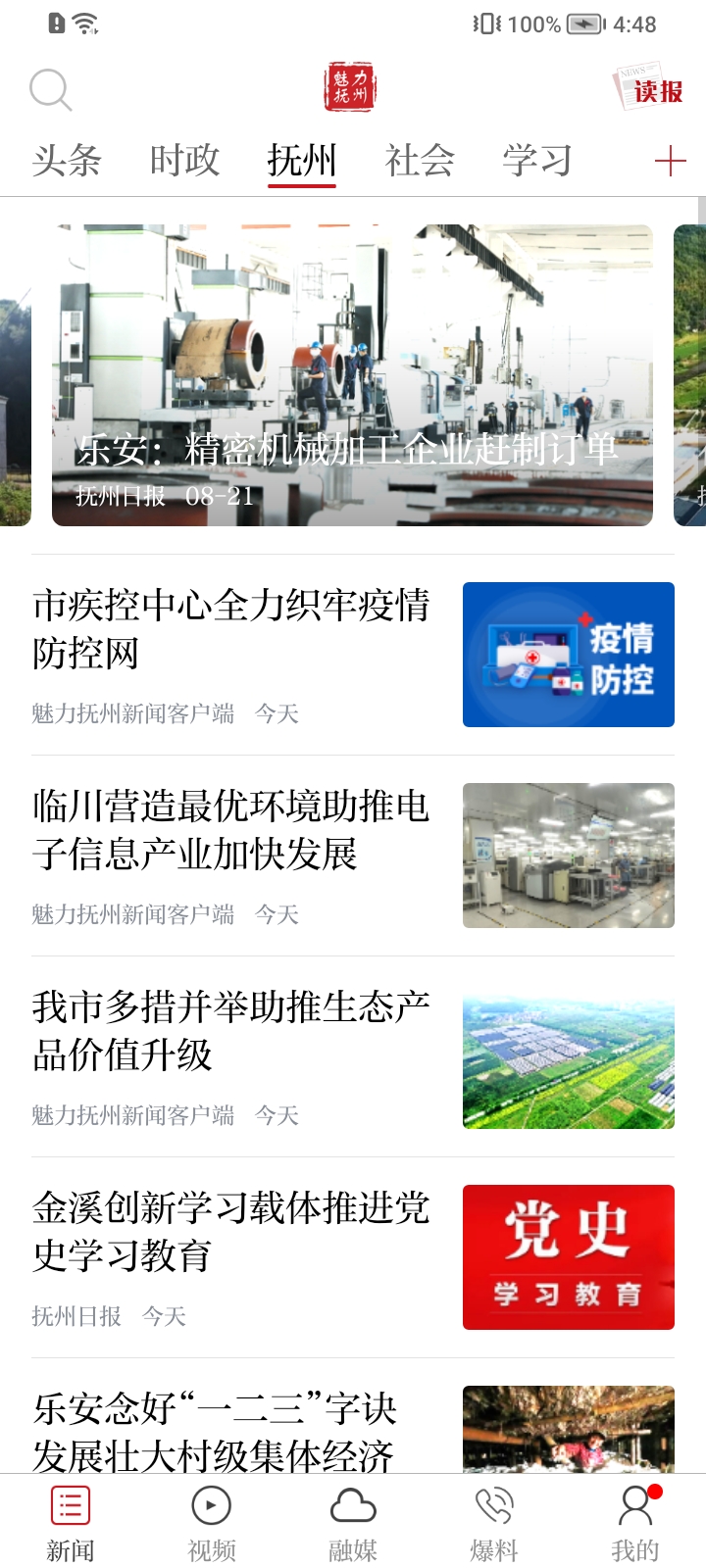Add more channels with the plus icon
The image size is (706, 1568).
click(670, 161)
